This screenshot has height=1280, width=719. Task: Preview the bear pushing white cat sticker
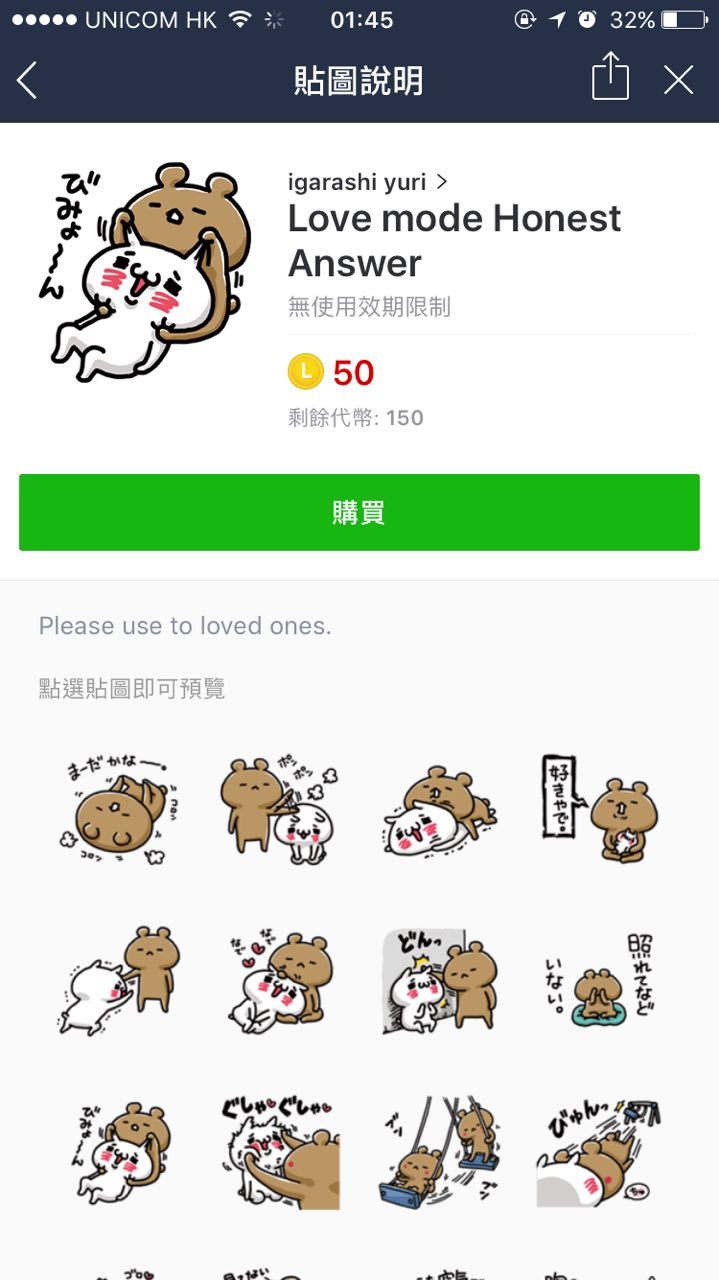coord(120,982)
